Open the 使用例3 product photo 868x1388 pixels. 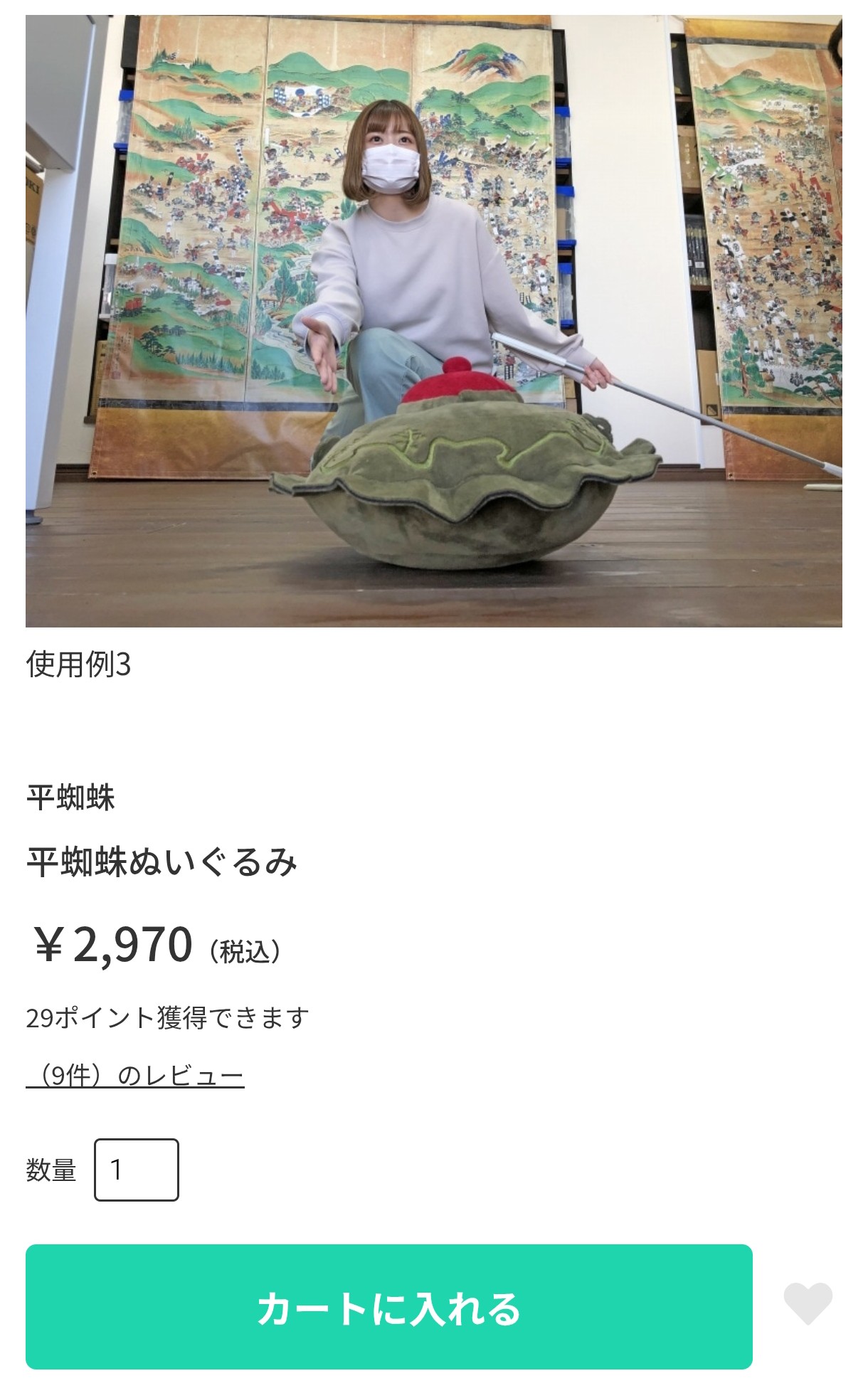[x=433, y=321]
